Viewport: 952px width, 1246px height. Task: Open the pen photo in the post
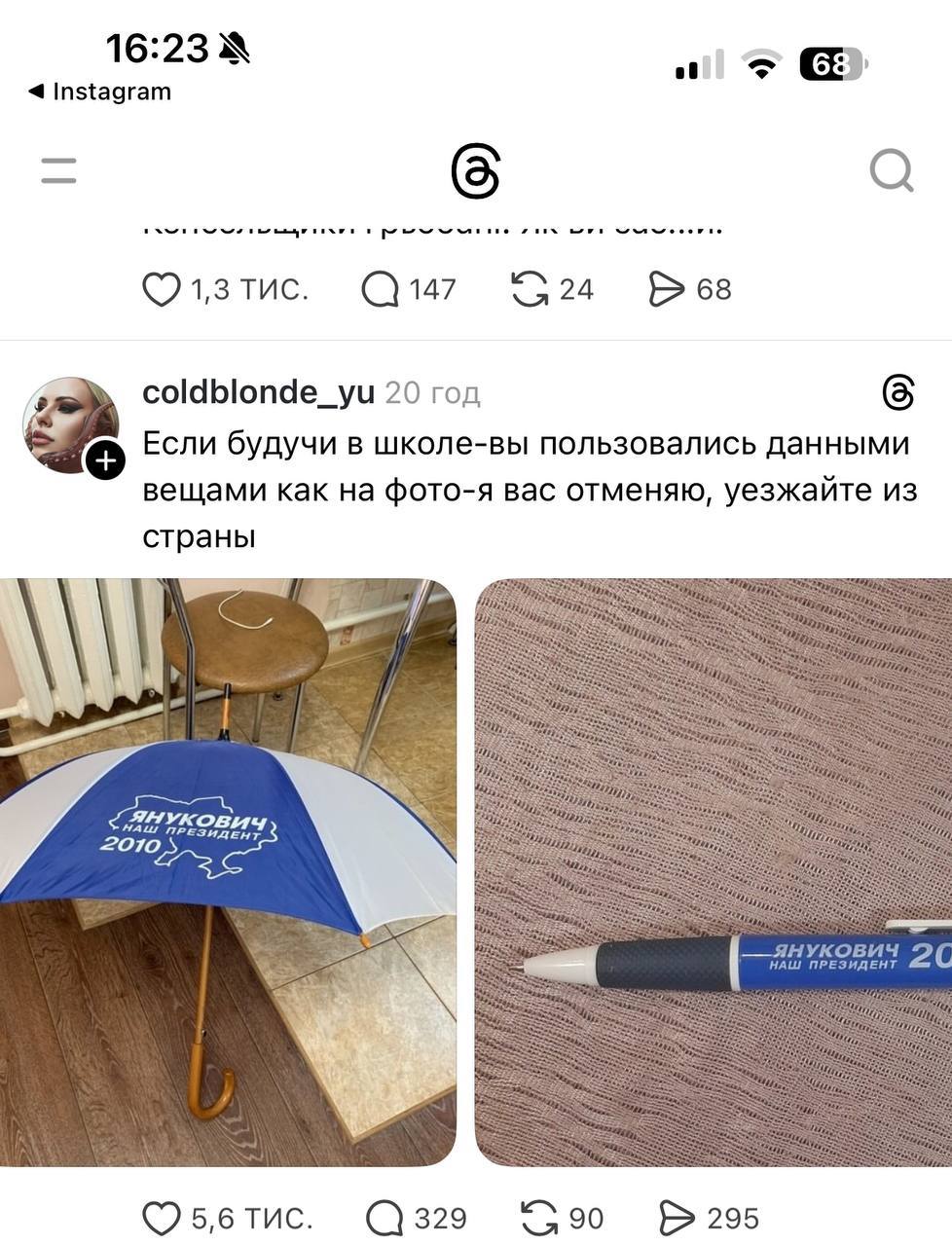[x=713, y=872]
